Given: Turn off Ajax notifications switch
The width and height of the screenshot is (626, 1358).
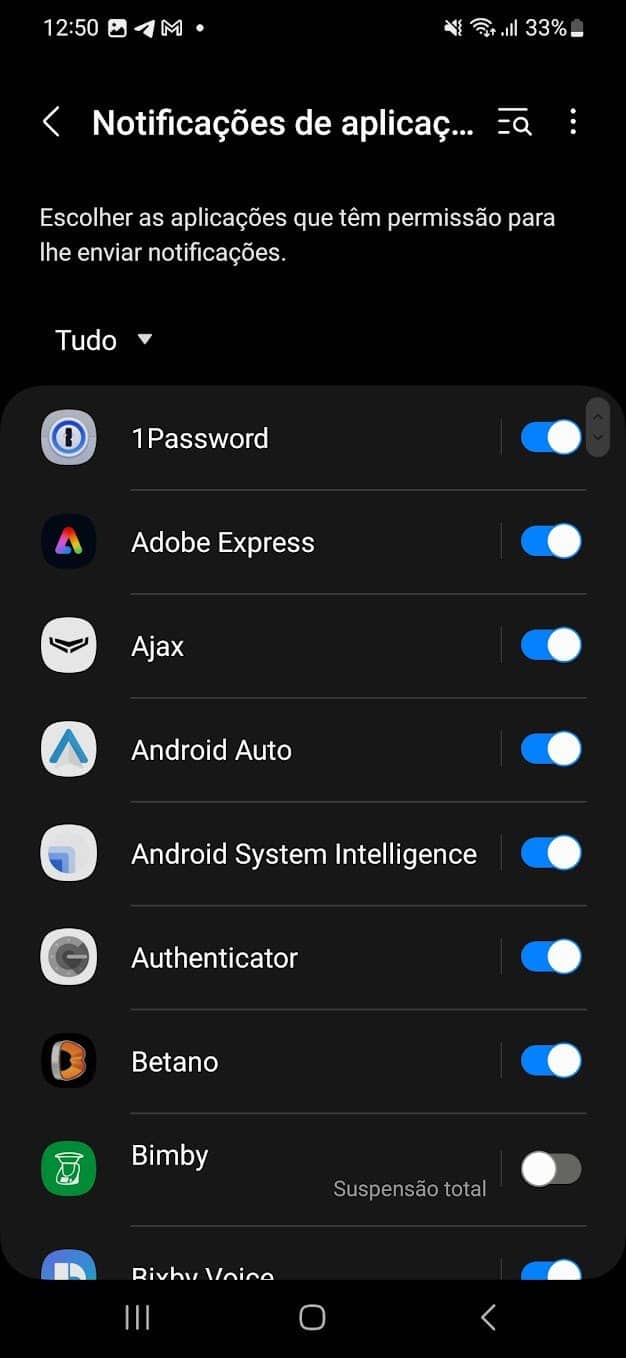Looking at the screenshot, I should click(x=550, y=646).
